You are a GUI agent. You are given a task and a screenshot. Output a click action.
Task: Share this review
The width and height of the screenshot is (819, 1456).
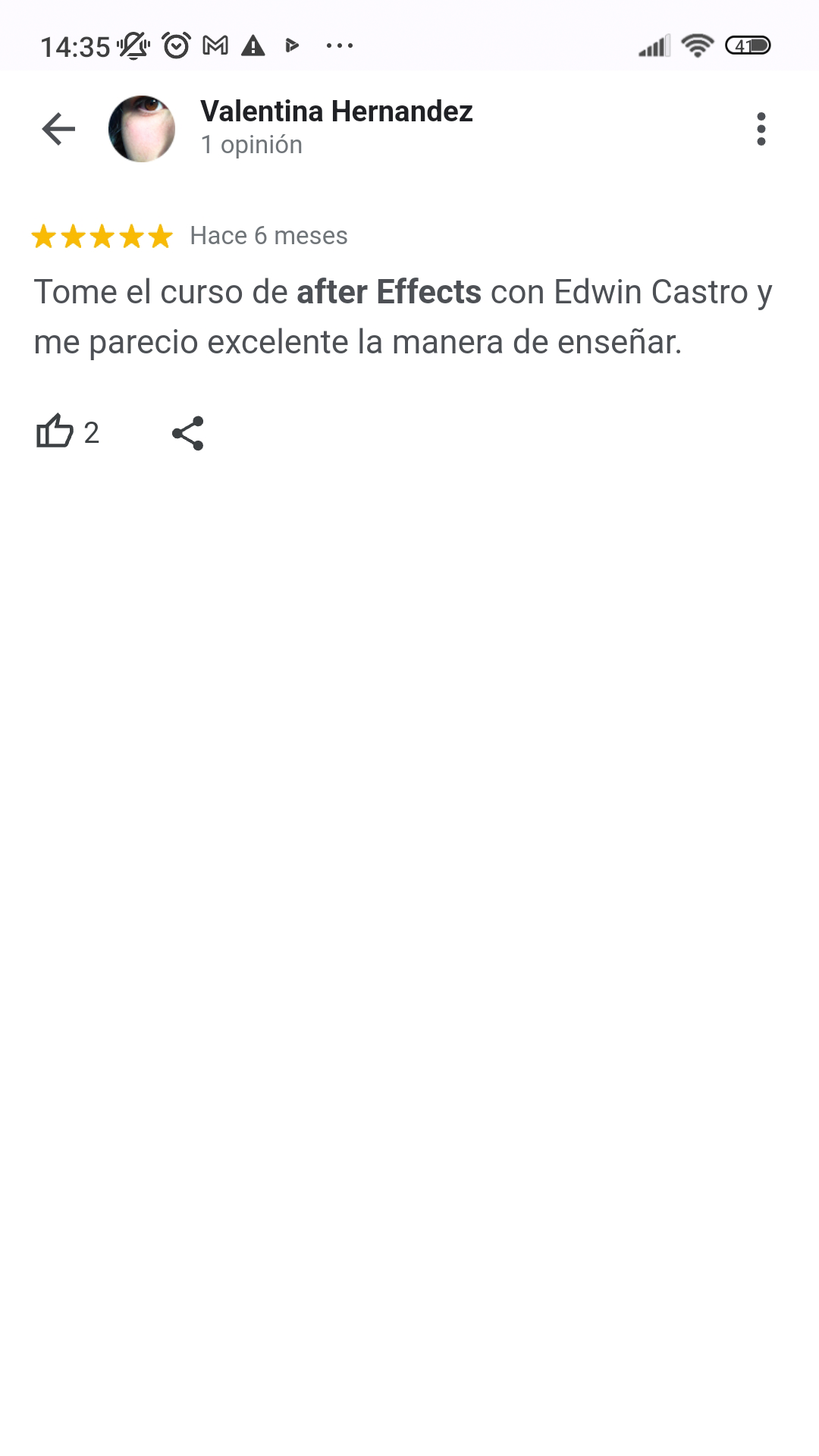(188, 433)
